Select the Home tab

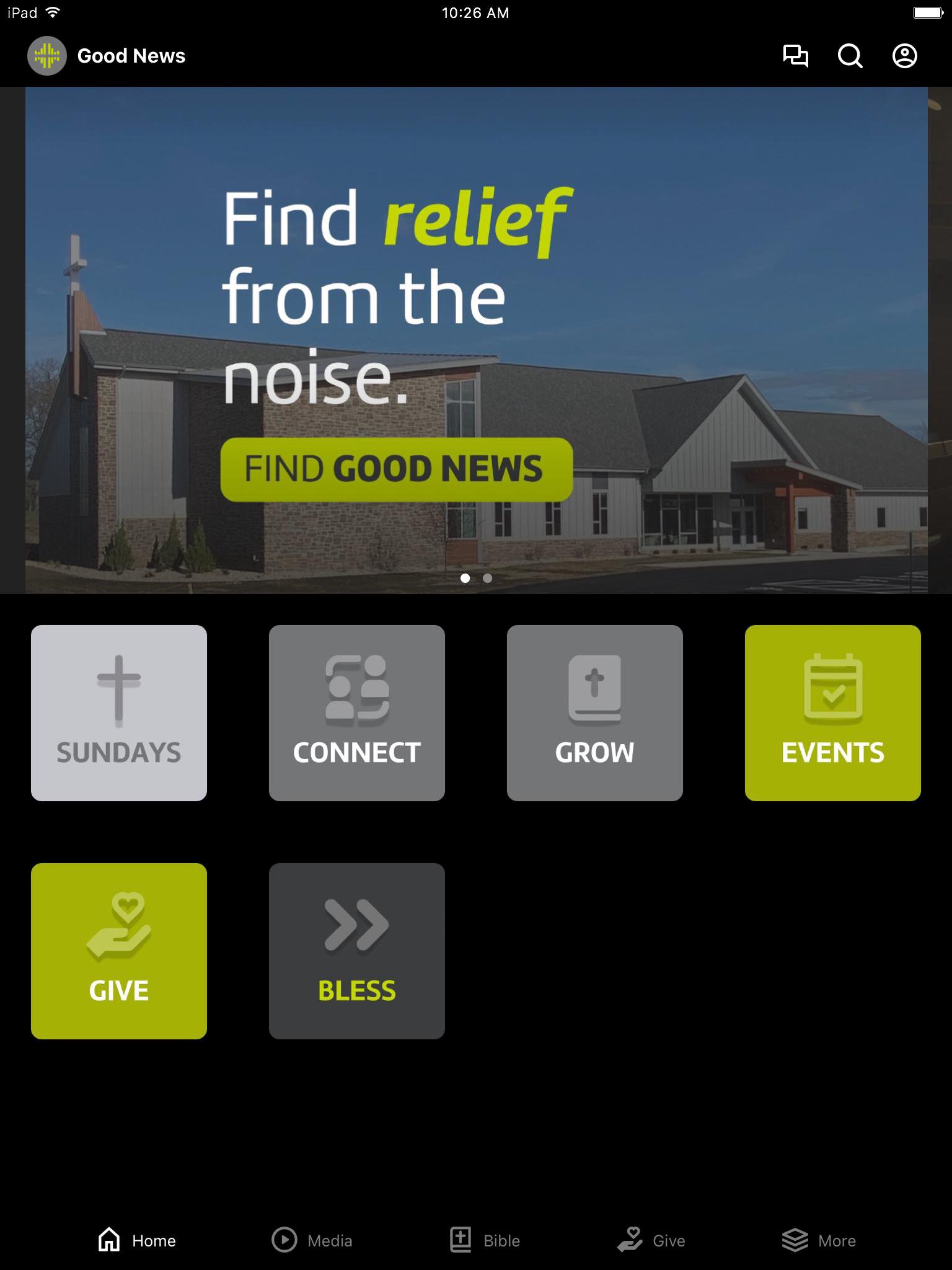137,1240
